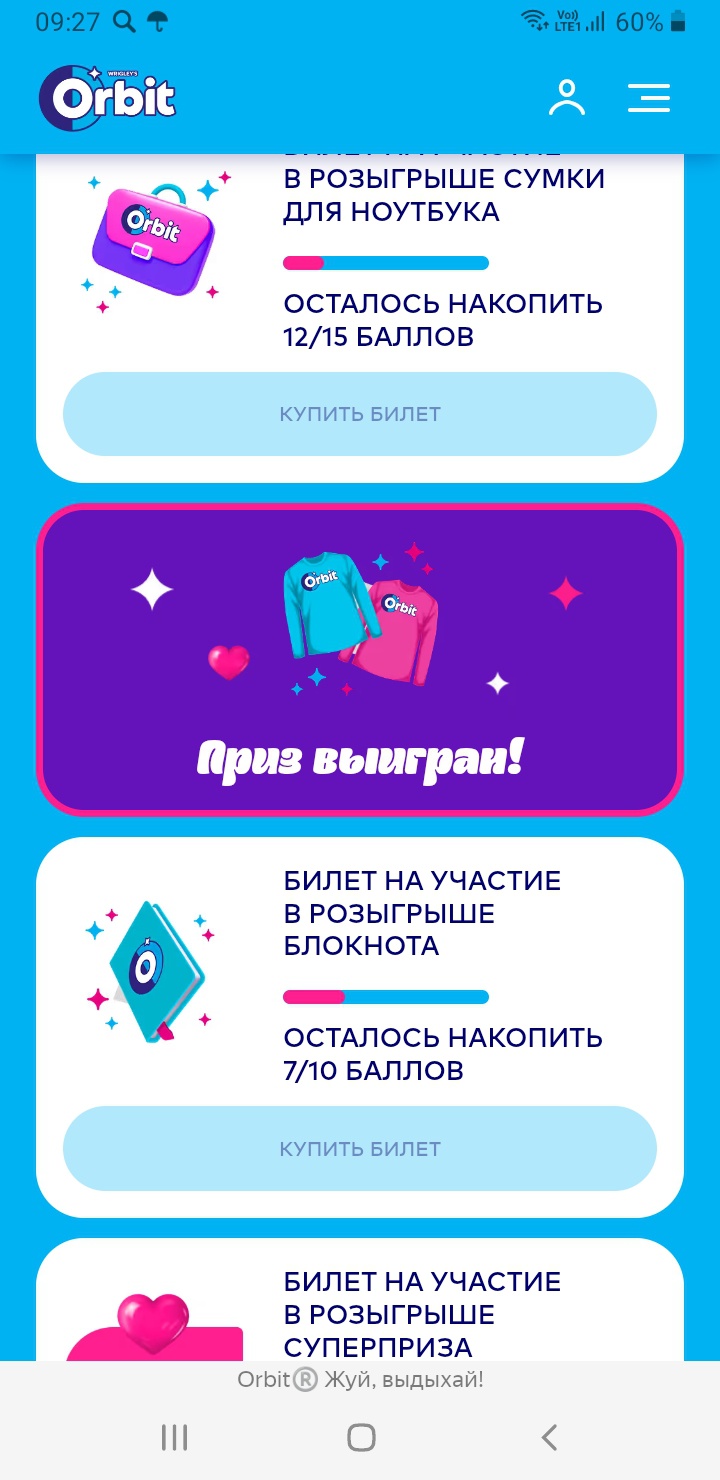The image size is (720, 1480).
Task: Open the won sweatshirt prize card
Action: click(x=360, y=660)
